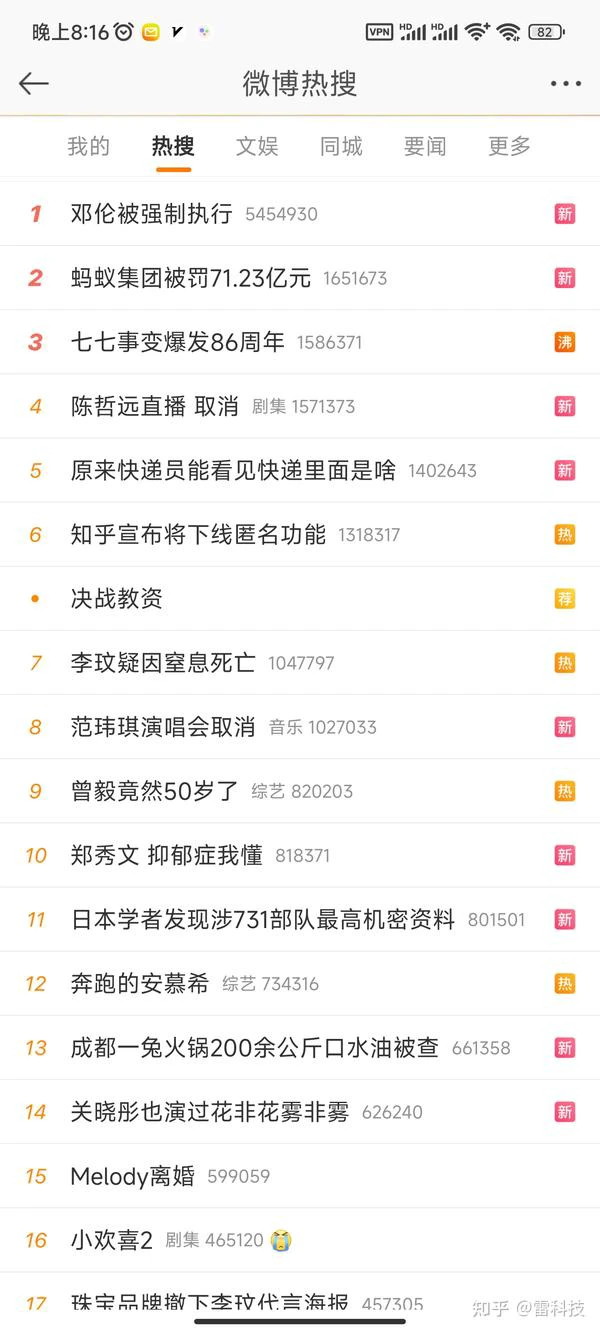Viewport: 600px width, 1333px height.
Task: Open trending topic 邓伦被强制执行
Action: [300, 214]
